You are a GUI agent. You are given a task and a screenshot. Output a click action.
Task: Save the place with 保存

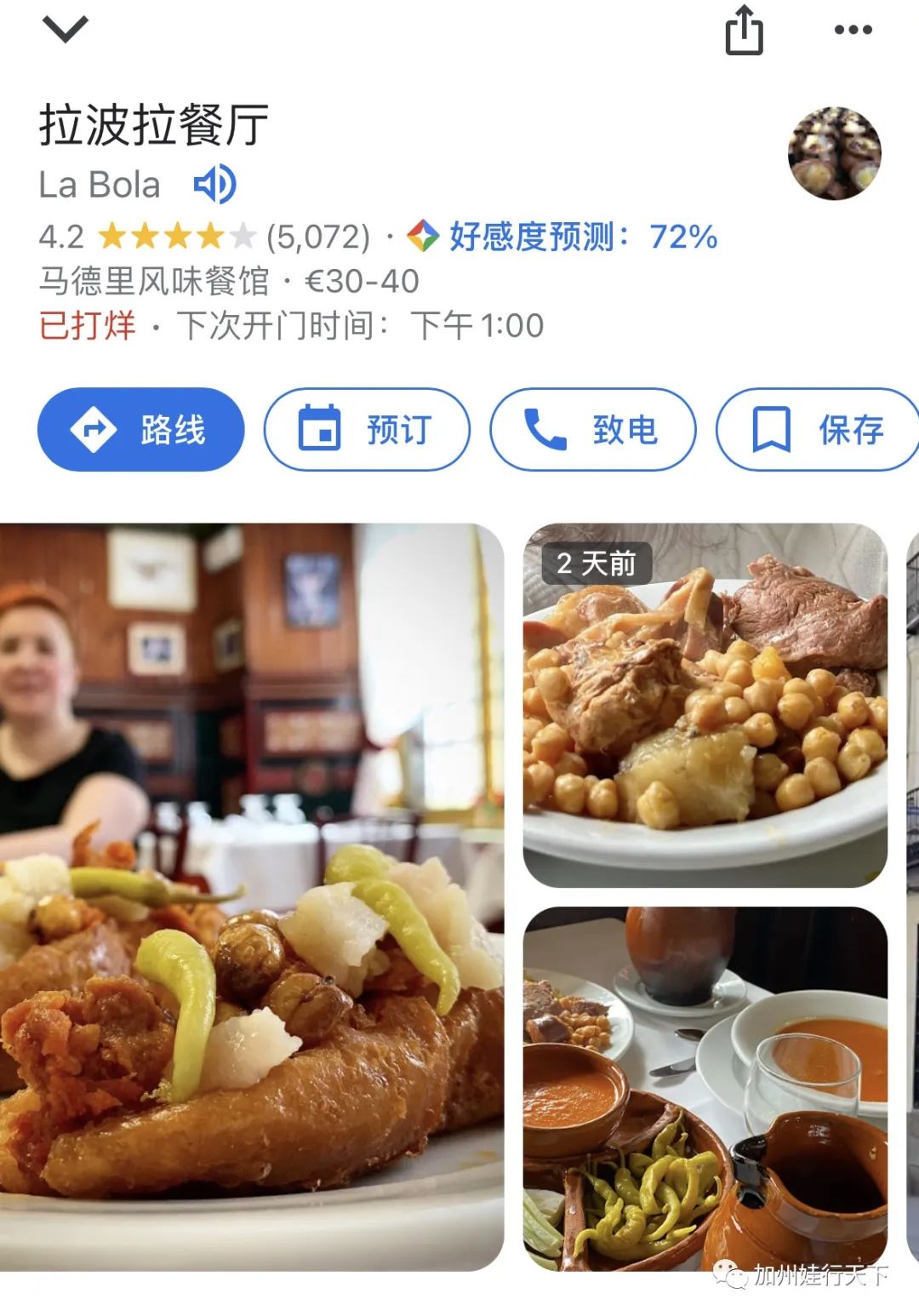819,429
